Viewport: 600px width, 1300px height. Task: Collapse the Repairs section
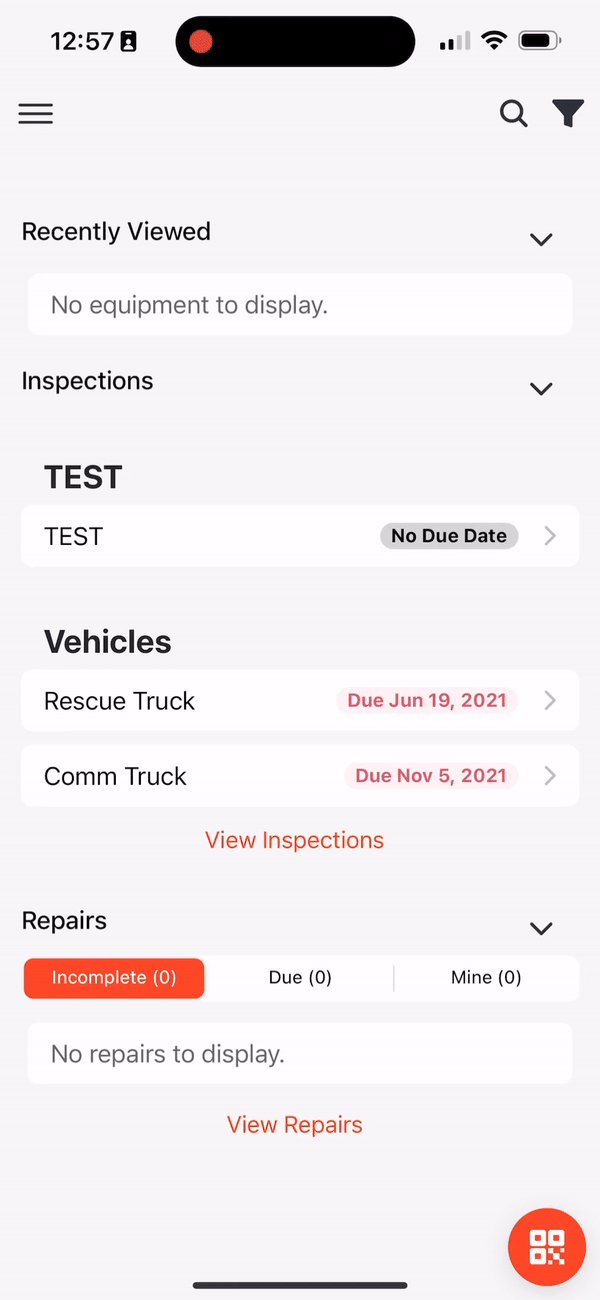(541, 929)
